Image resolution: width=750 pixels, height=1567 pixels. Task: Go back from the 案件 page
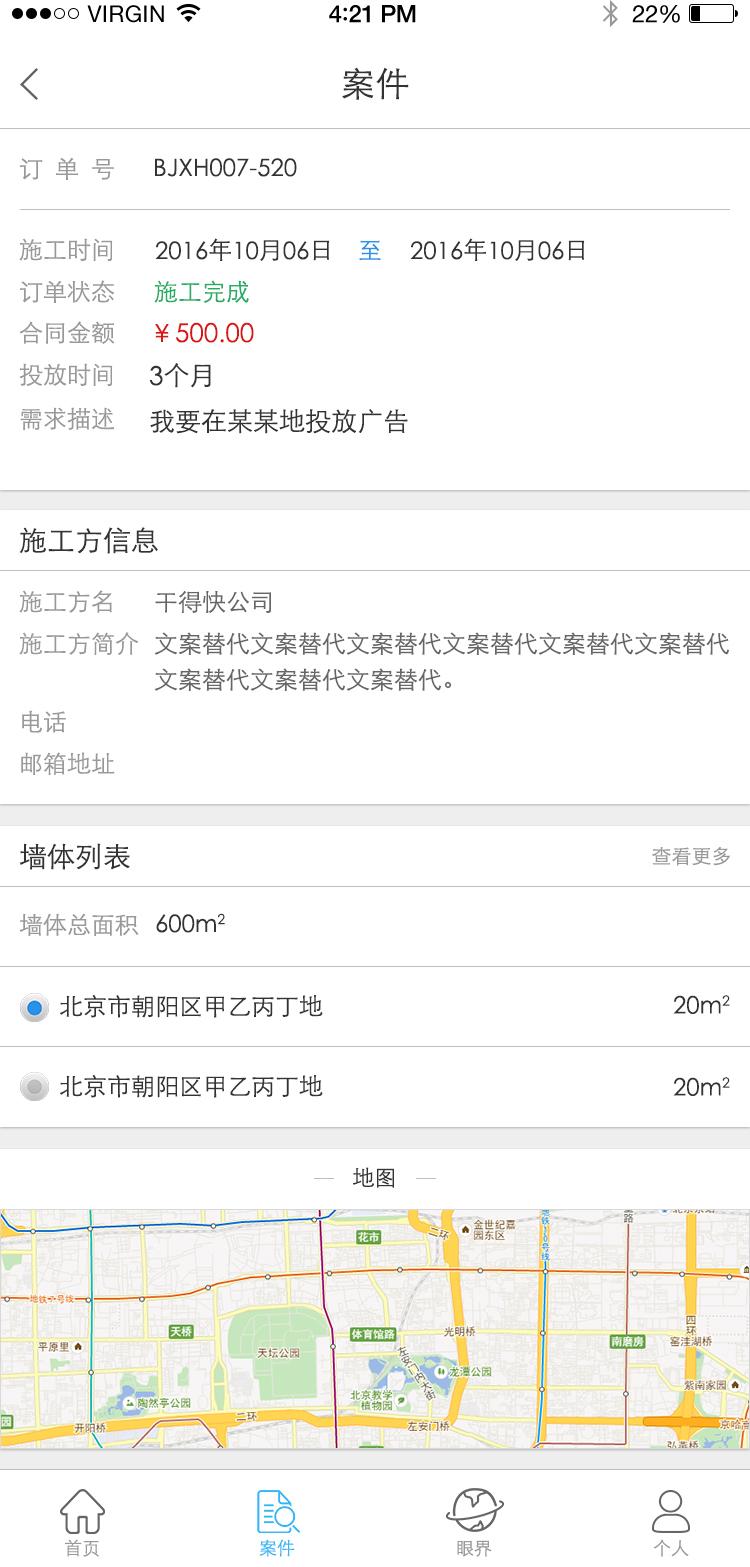pos(30,84)
